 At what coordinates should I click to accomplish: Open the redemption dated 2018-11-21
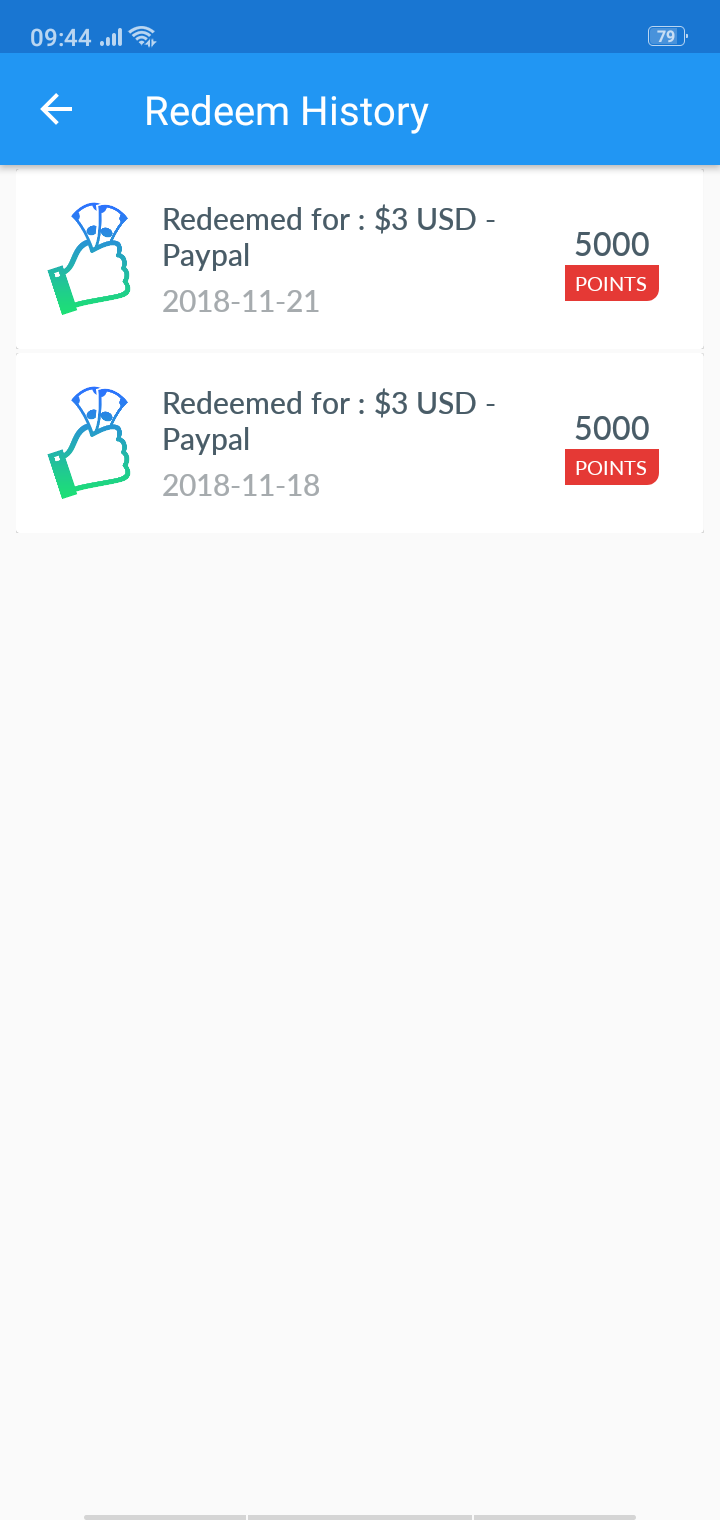point(359,260)
